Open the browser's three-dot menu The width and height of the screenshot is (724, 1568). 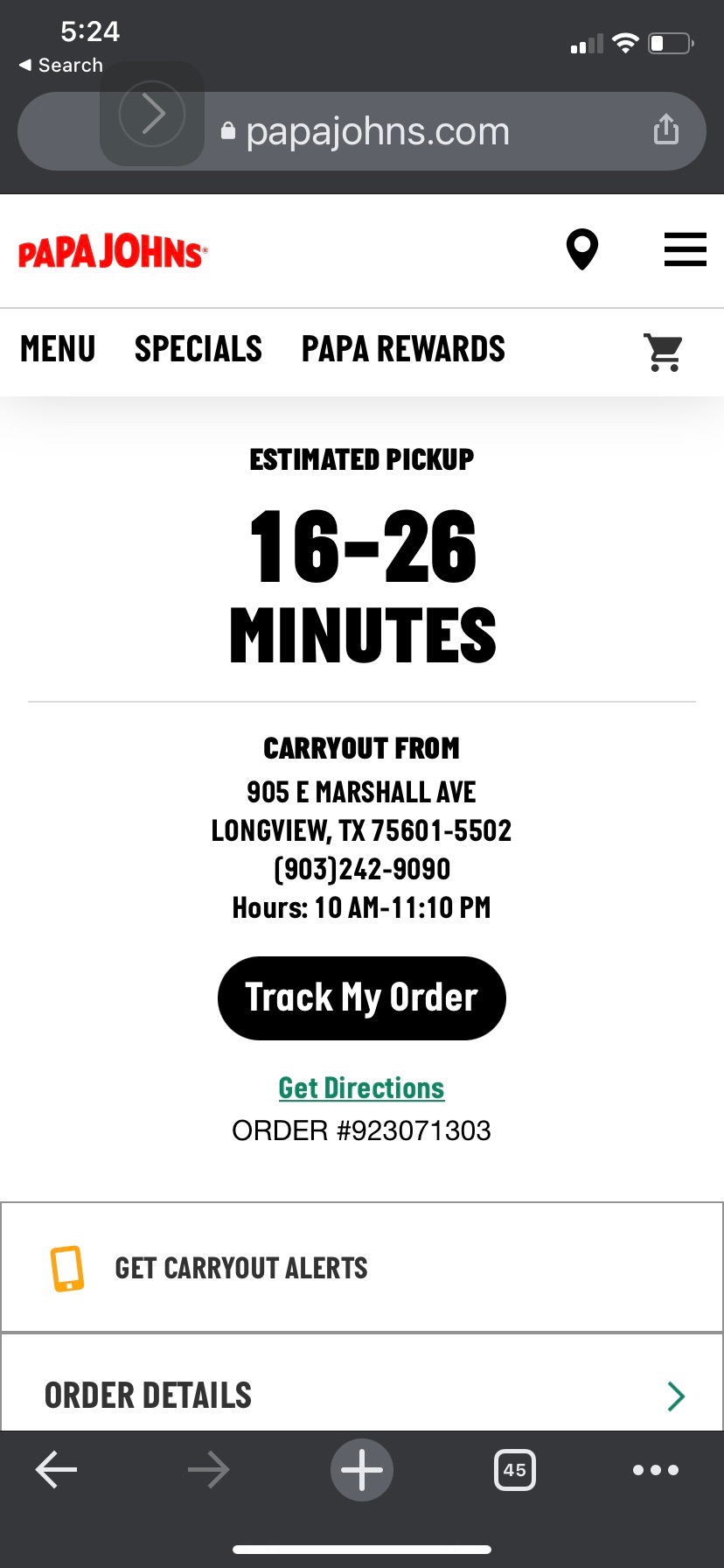[x=656, y=1470]
